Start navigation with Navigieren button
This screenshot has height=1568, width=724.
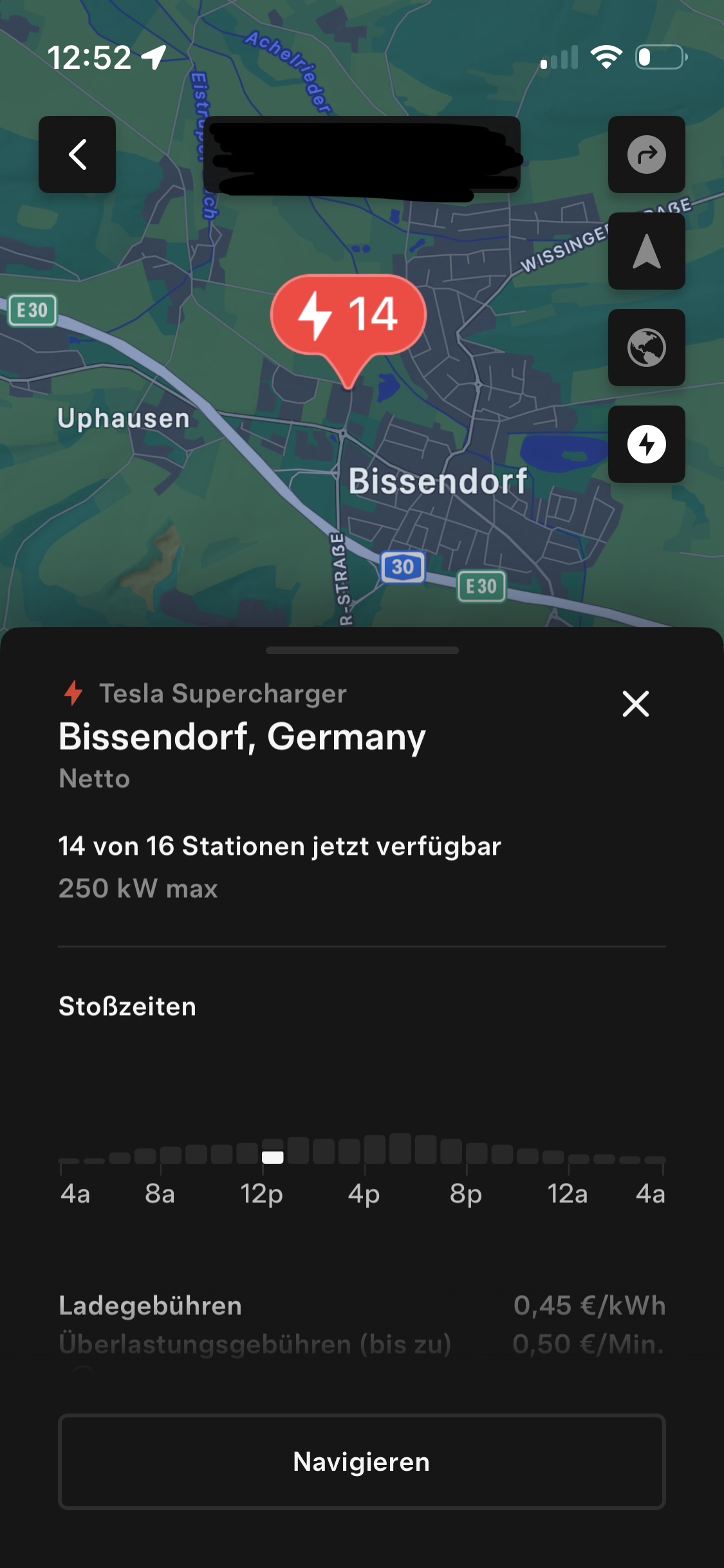362,1461
